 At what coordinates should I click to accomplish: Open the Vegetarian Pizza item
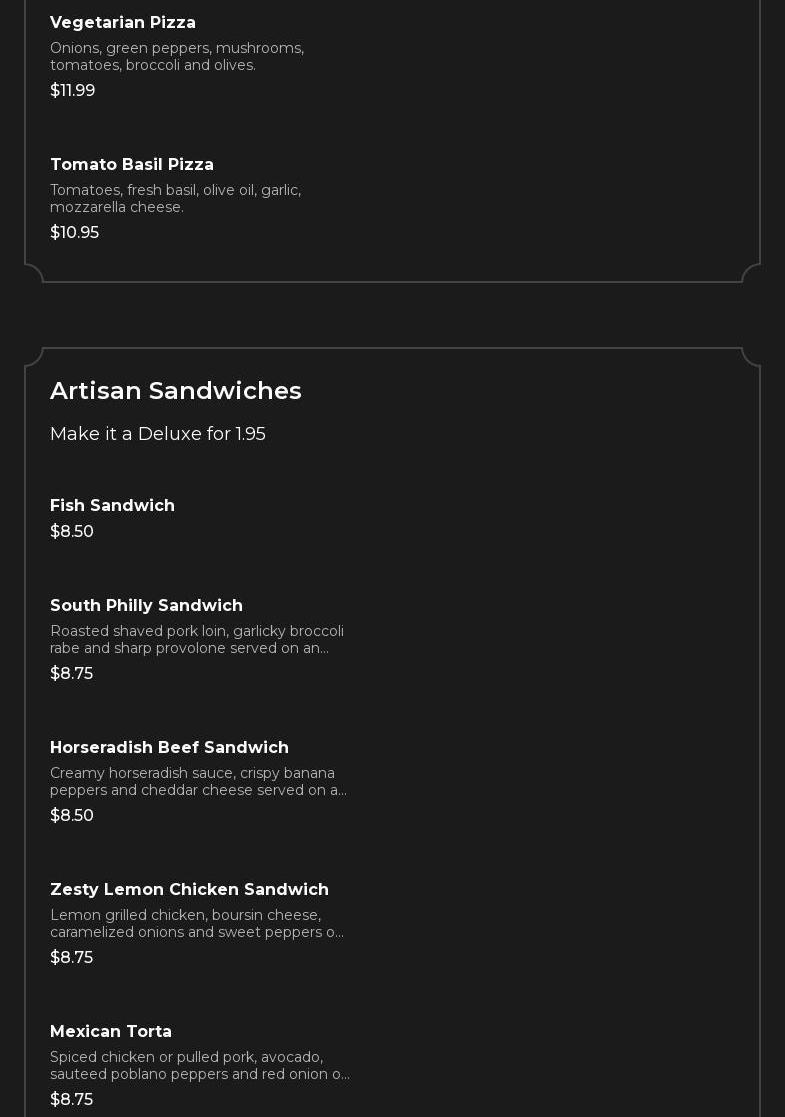[123, 22]
